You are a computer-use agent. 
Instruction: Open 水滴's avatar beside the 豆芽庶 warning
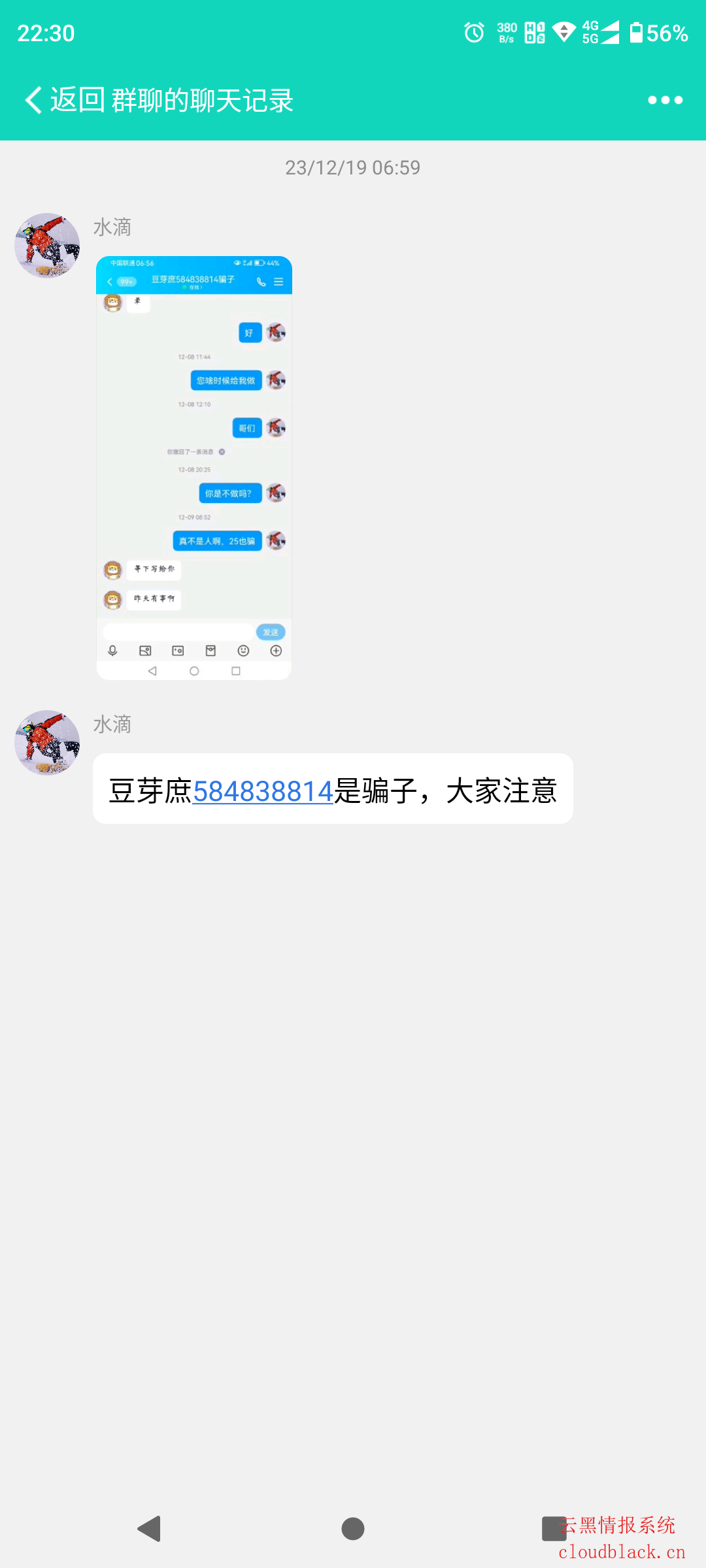pos(47,743)
